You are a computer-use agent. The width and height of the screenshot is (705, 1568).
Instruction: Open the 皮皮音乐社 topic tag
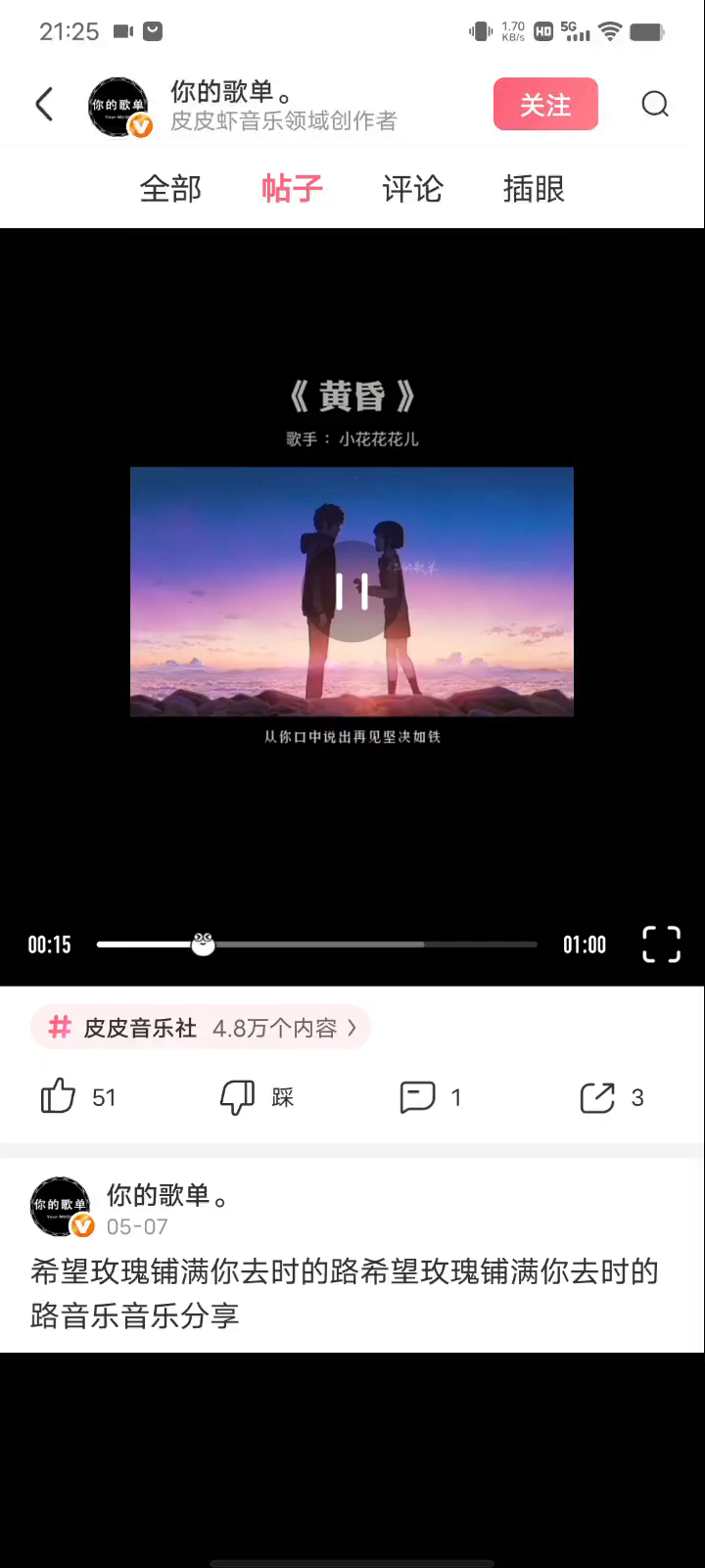click(201, 1028)
